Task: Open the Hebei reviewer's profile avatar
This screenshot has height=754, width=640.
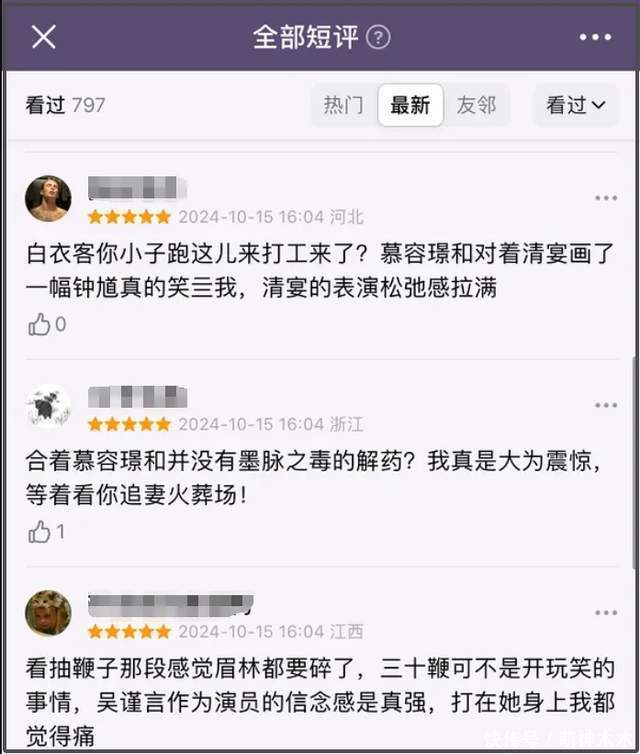Action: [x=48, y=198]
